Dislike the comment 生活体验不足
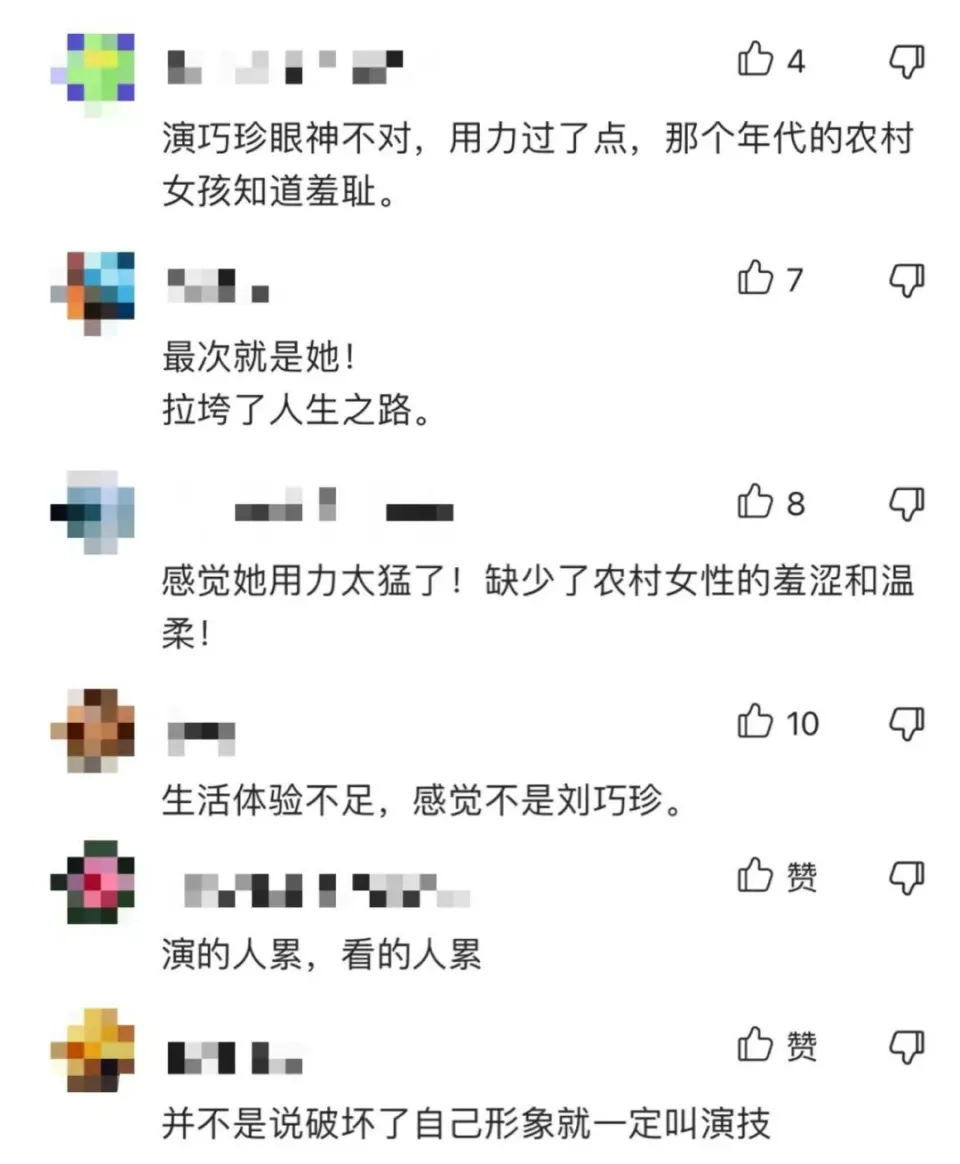Screen dimensions: 960x1164 click(907, 723)
